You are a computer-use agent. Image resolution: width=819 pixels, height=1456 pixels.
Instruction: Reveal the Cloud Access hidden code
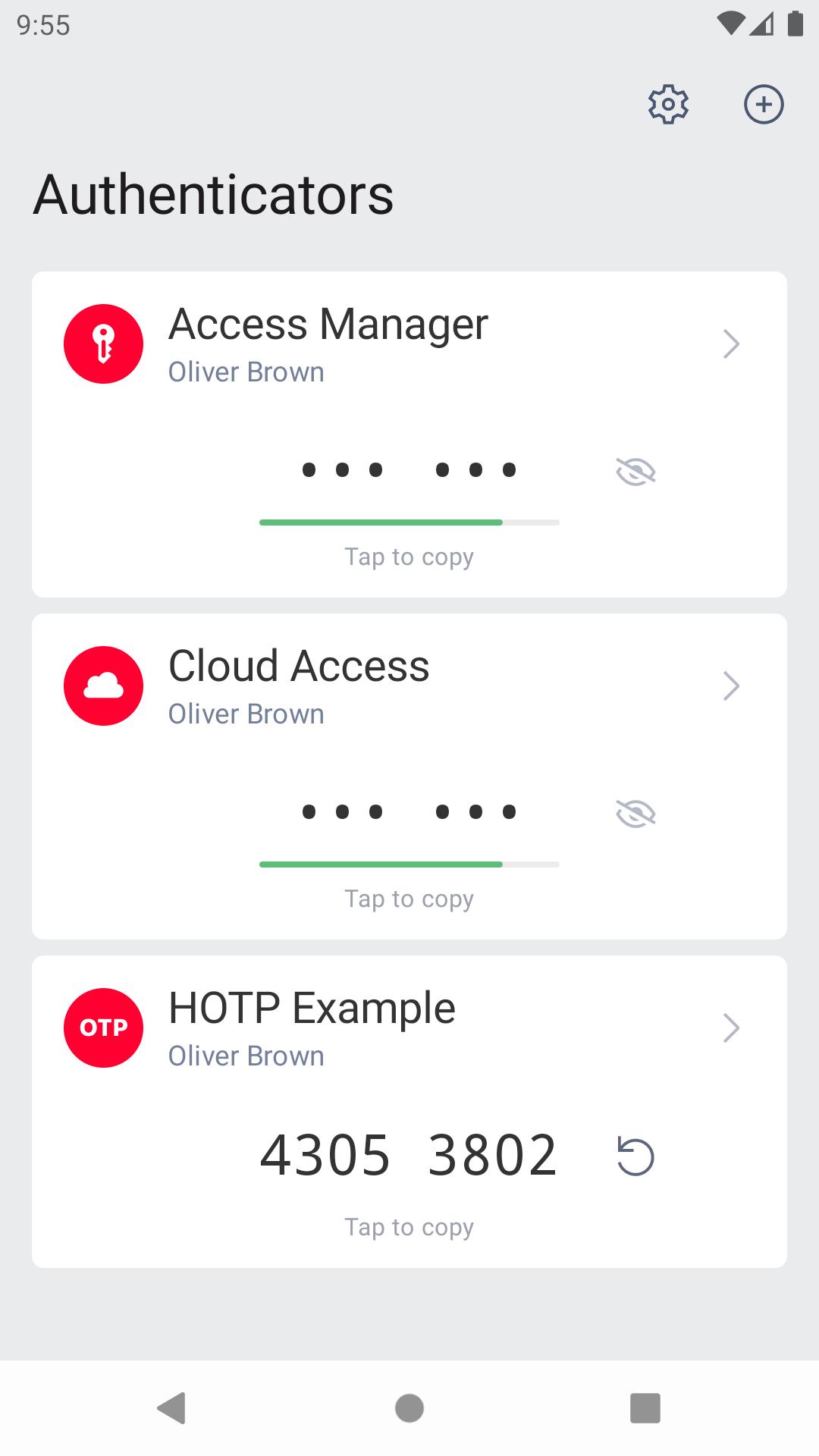pyautogui.click(x=635, y=814)
